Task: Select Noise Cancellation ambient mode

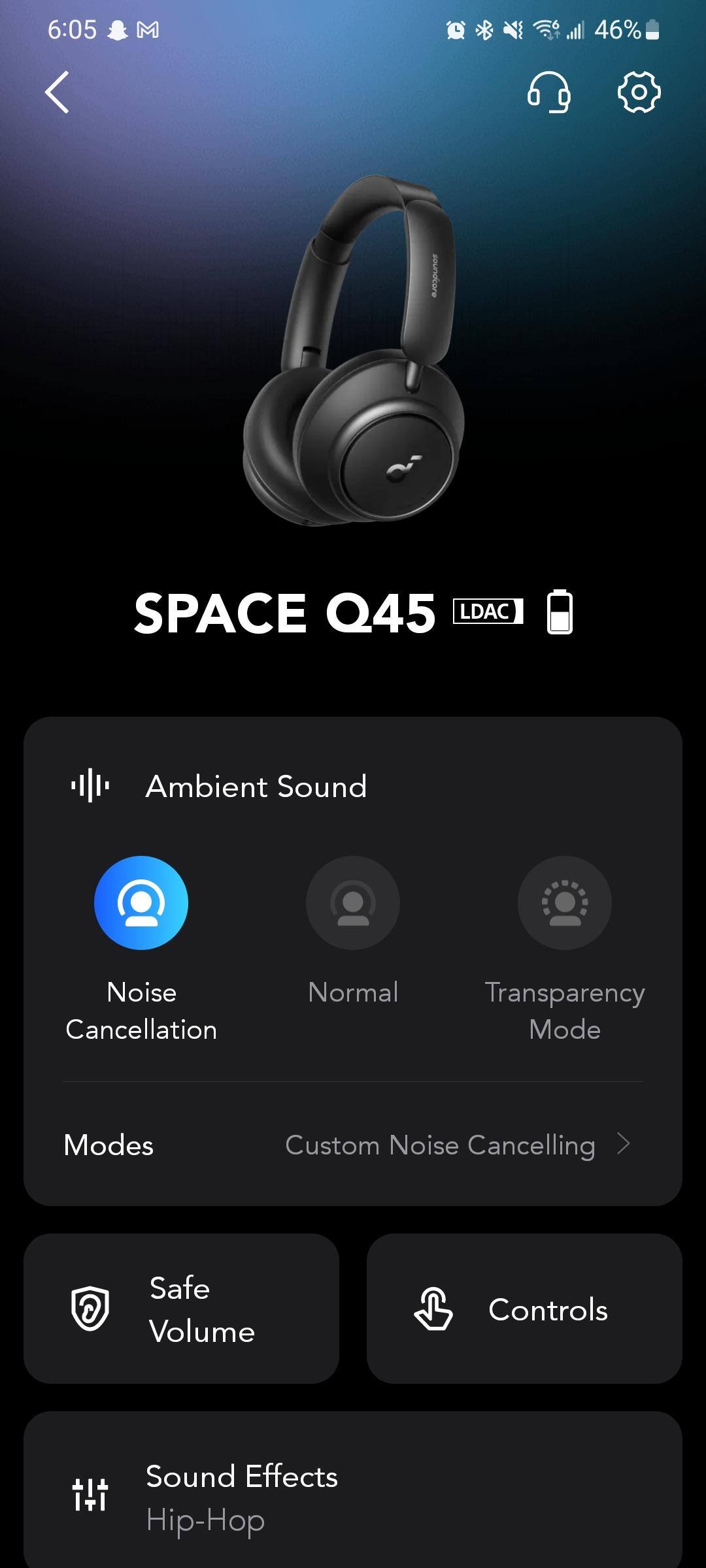Action: 141,902
